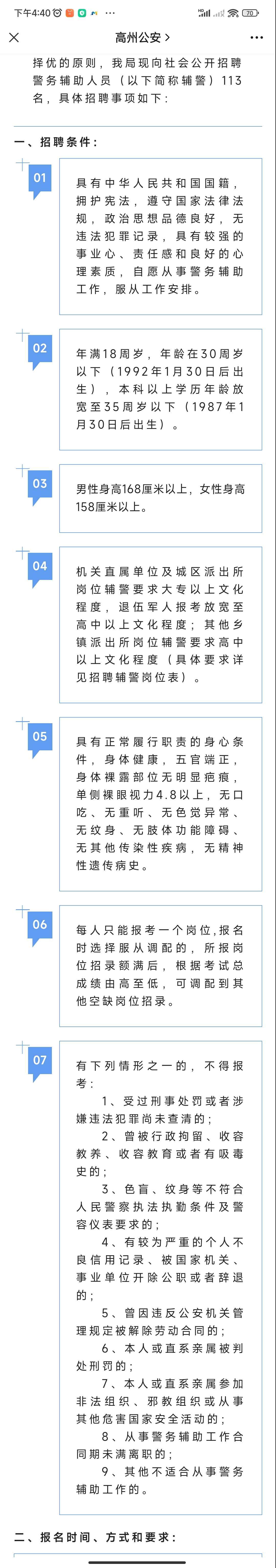
Task: Close the article page
Action: click(14, 38)
